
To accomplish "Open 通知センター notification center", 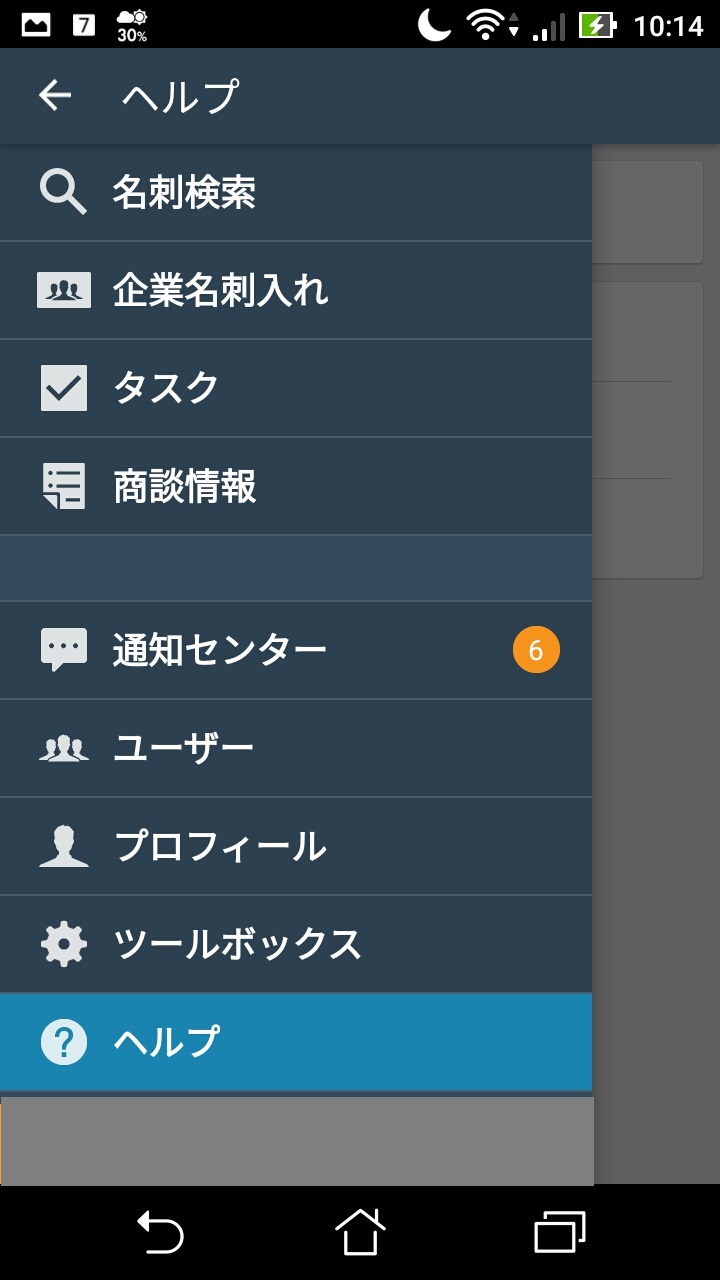I will (296, 650).
